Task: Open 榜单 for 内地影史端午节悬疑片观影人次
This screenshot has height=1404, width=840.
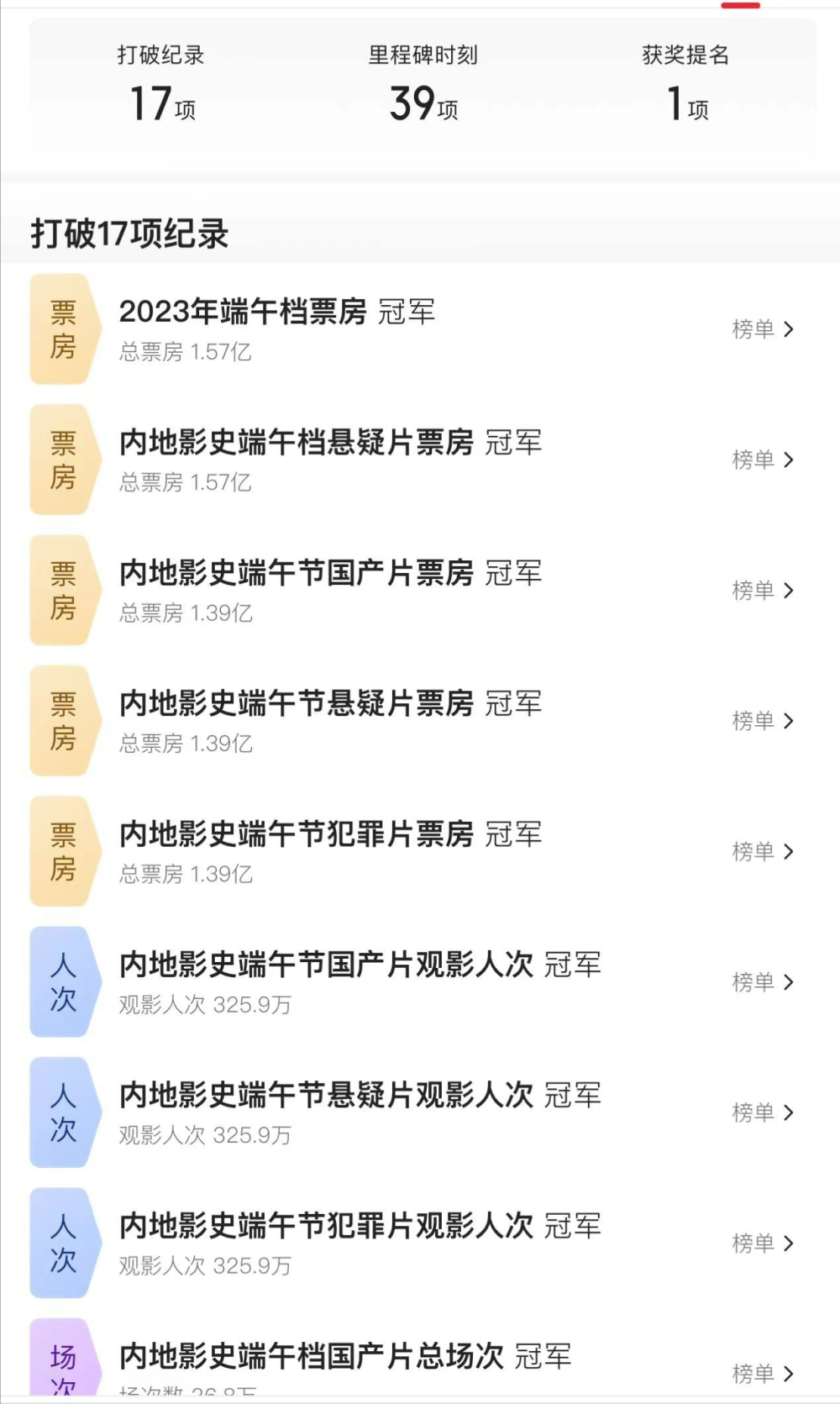Action: coord(762,1113)
